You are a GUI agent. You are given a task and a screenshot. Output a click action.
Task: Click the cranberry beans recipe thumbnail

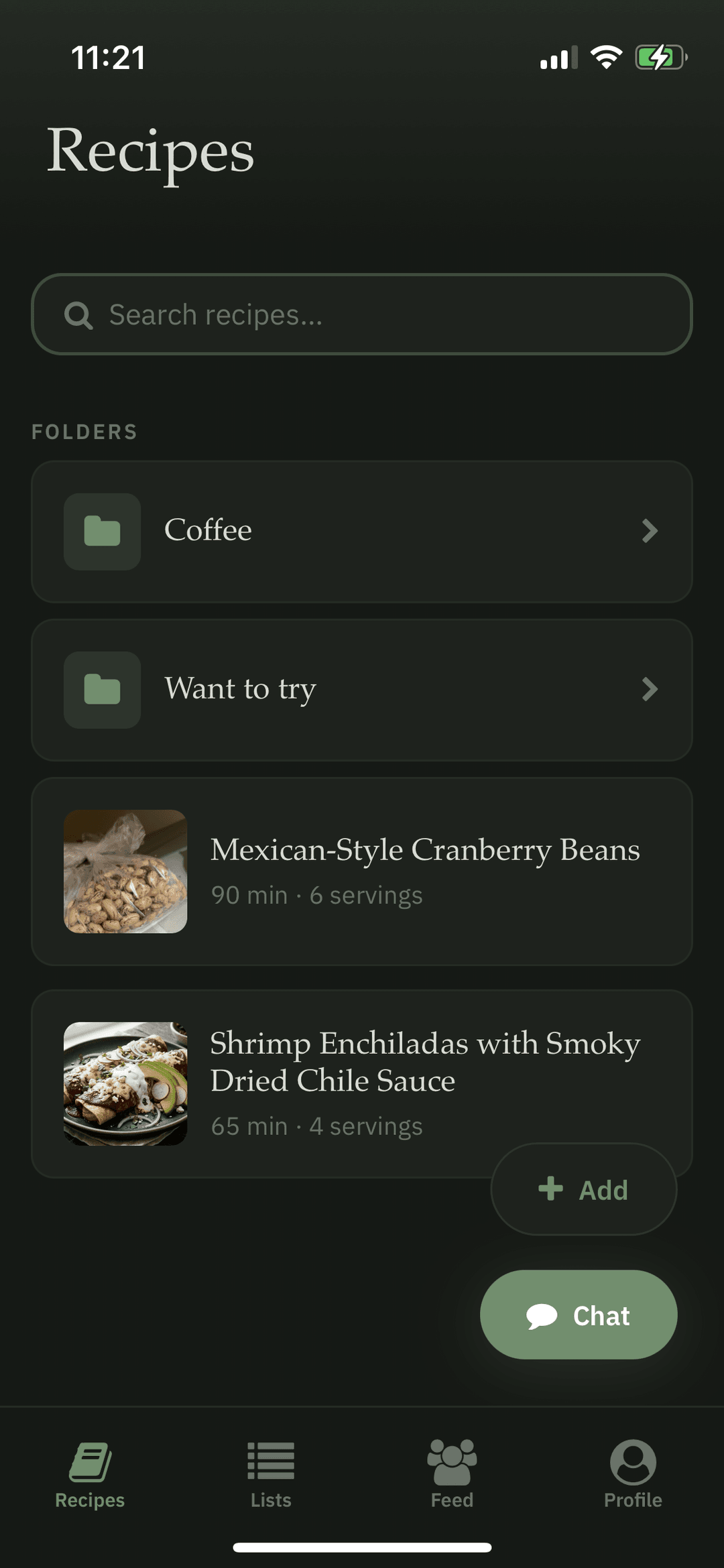pos(125,870)
